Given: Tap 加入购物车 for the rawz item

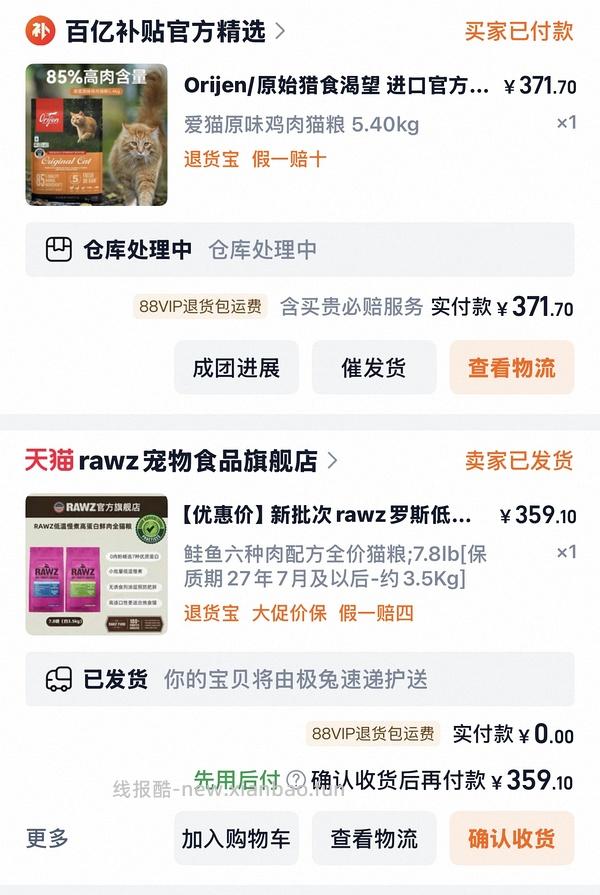Looking at the screenshot, I should tap(236, 838).
